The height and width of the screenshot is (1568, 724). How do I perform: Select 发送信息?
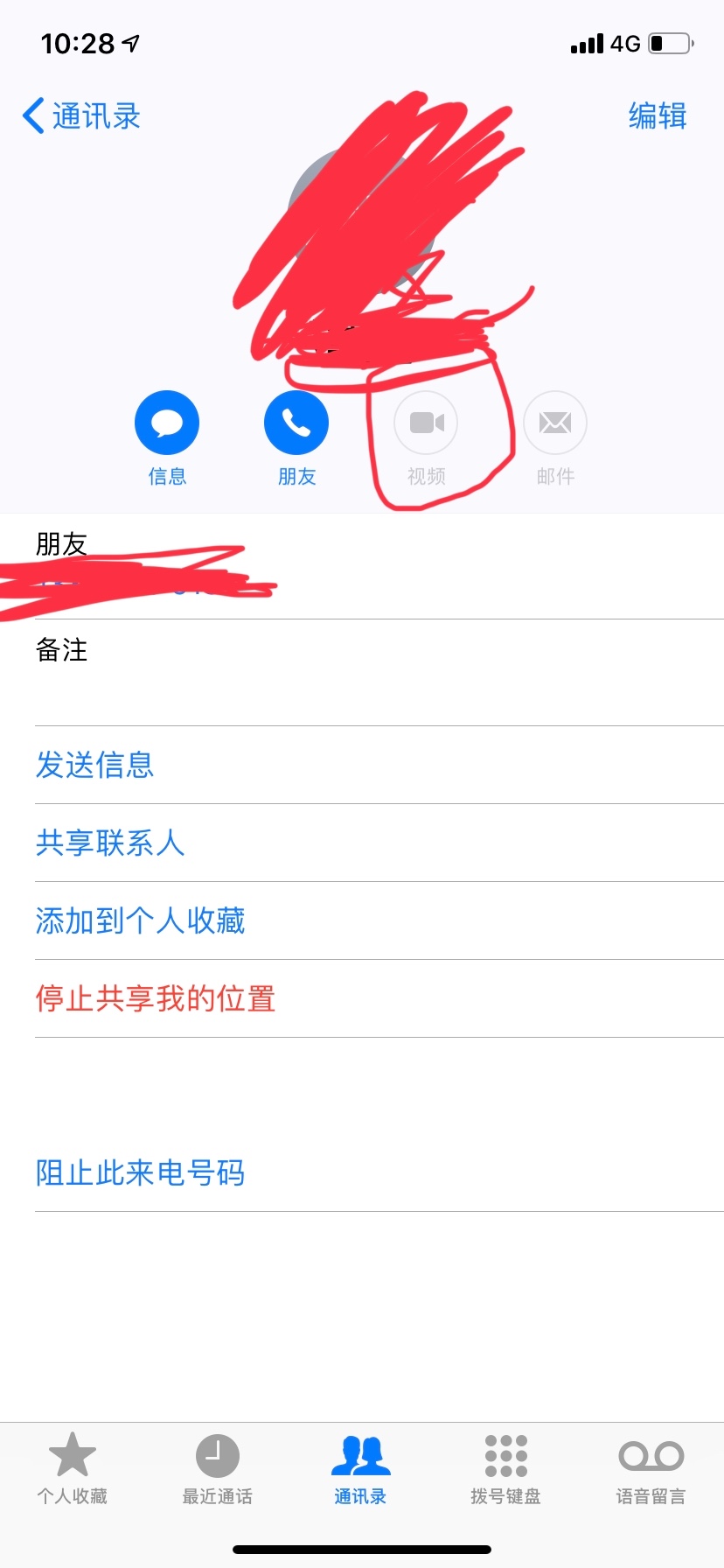(x=95, y=765)
